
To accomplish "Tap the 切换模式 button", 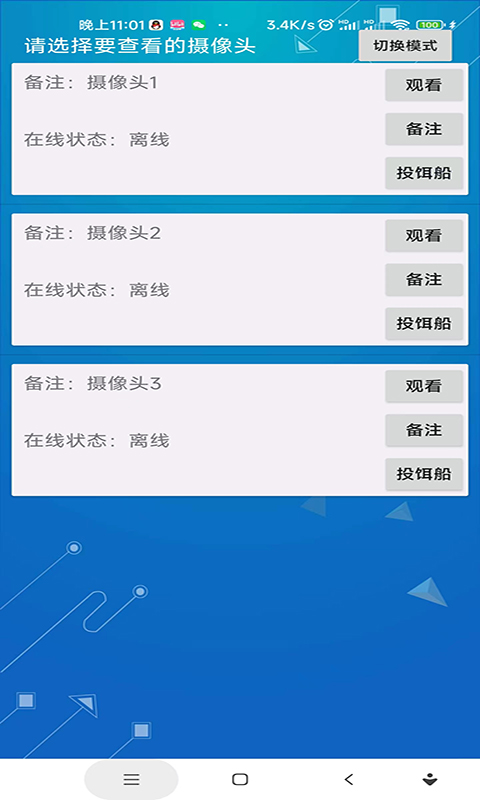I will pyautogui.click(x=405, y=46).
